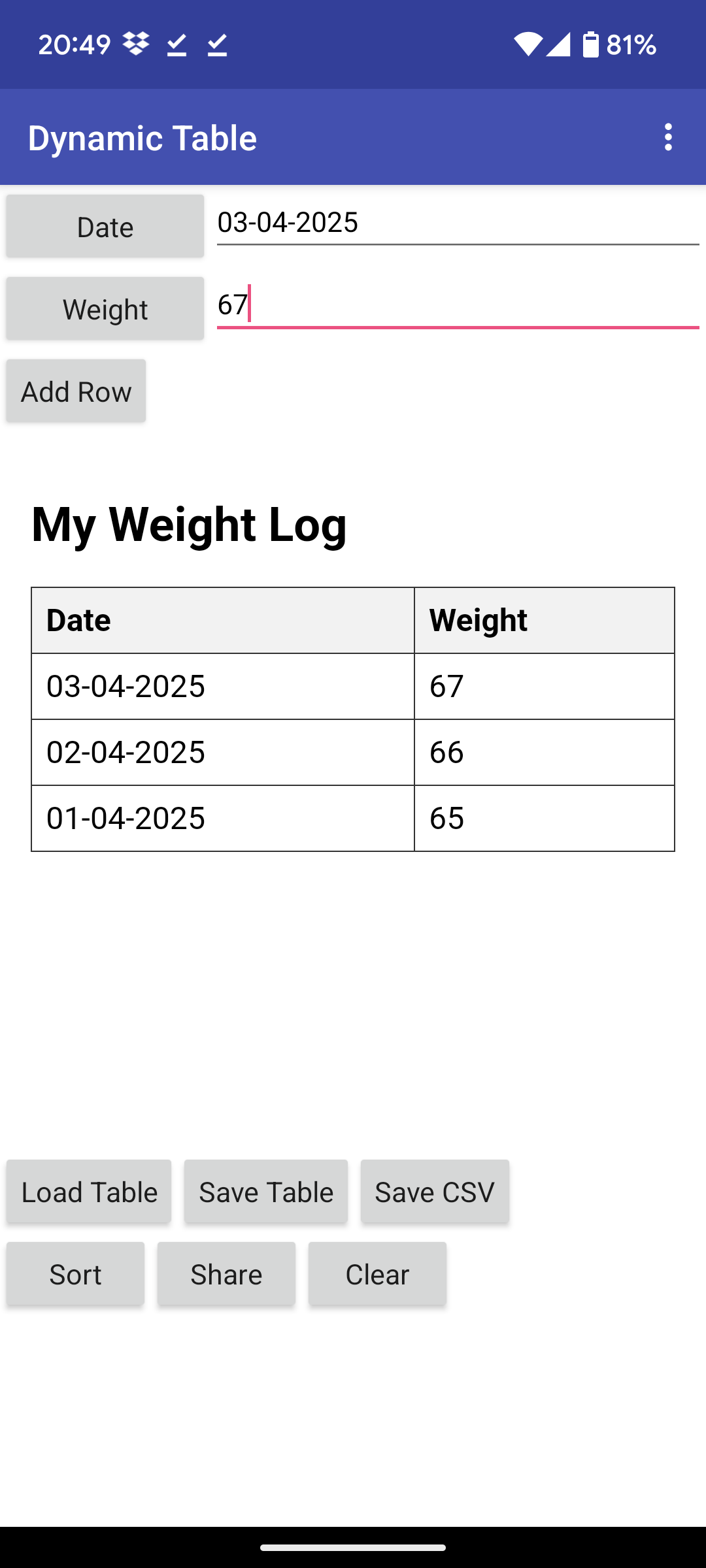706x1568 pixels.
Task: Edit the date field showing 03-04-2025
Action: point(458,223)
